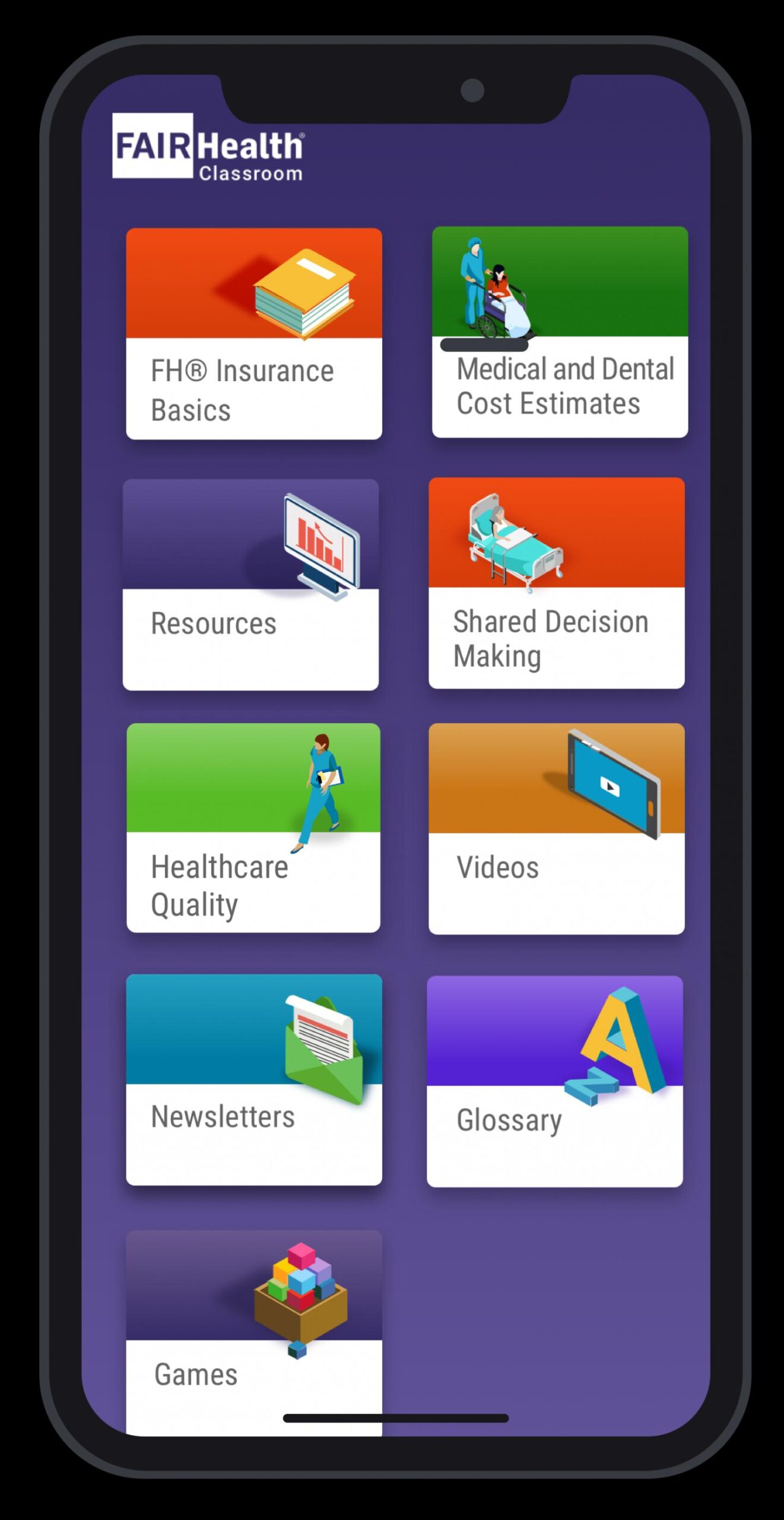Screen dimensions: 784x1520
Task: Open the FH Insurance Basics card
Action: [253, 334]
